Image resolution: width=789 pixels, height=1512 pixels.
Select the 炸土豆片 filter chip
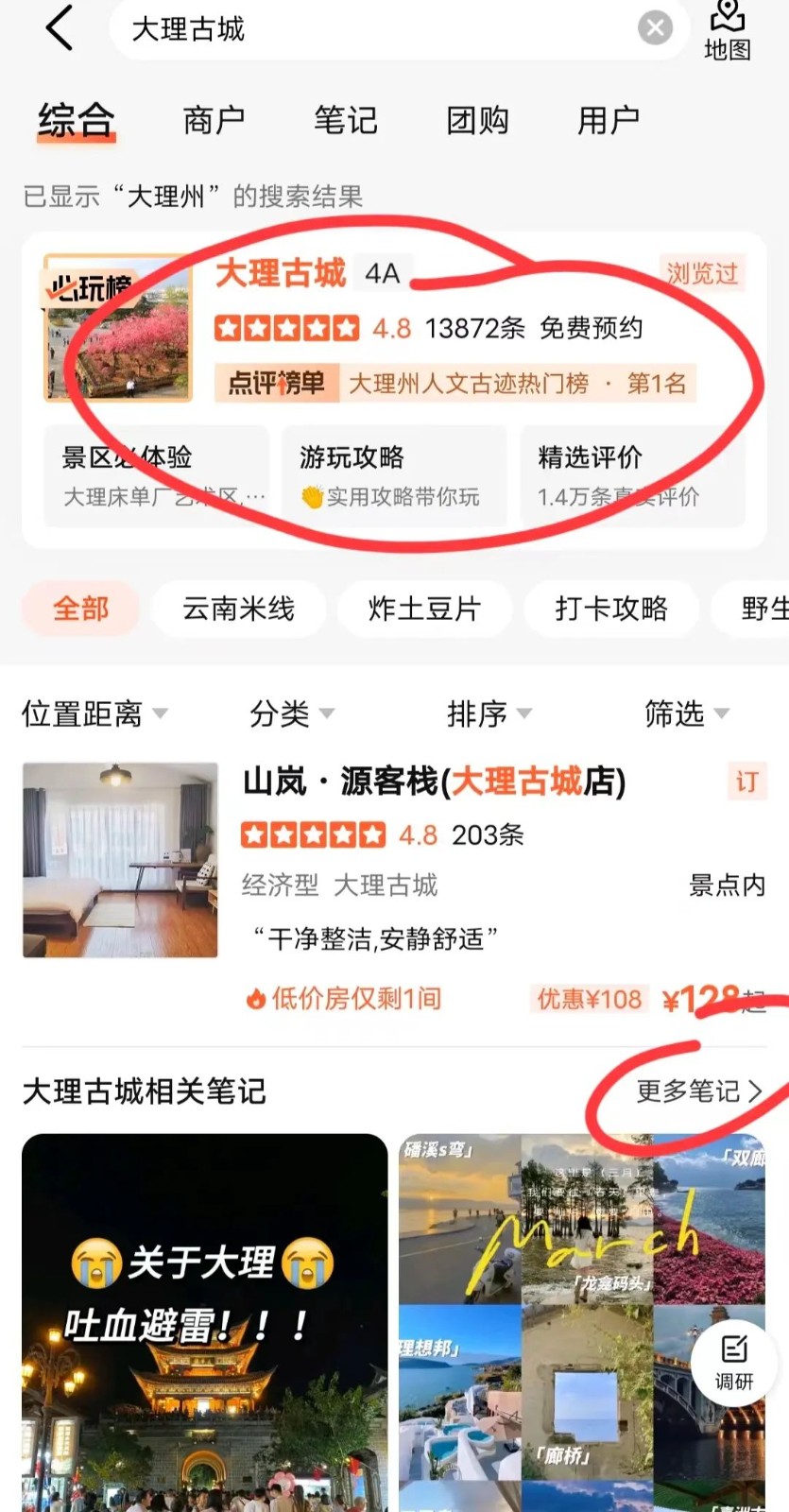point(424,609)
